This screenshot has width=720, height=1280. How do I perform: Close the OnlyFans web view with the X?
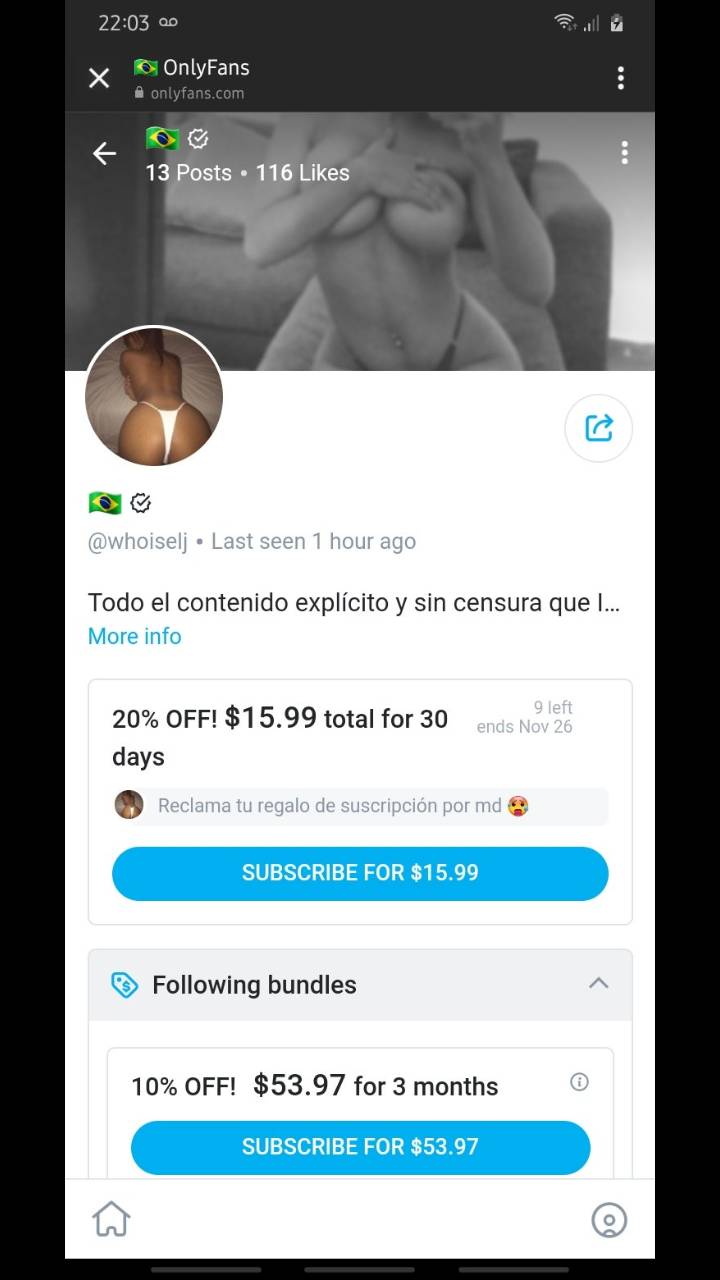click(x=98, y=78)
